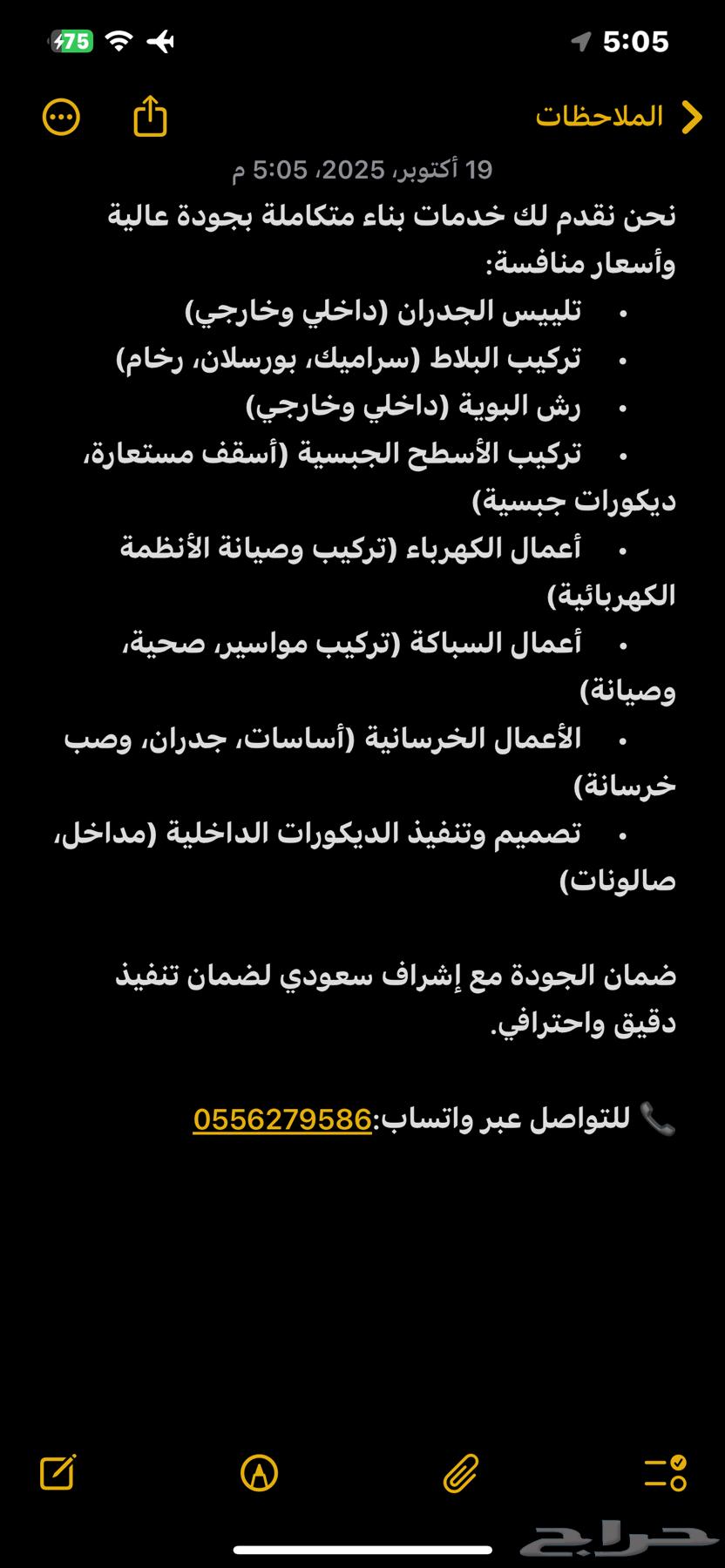Open the more options ellipsis menu
725x1568 pixels.
pos(61,117)
